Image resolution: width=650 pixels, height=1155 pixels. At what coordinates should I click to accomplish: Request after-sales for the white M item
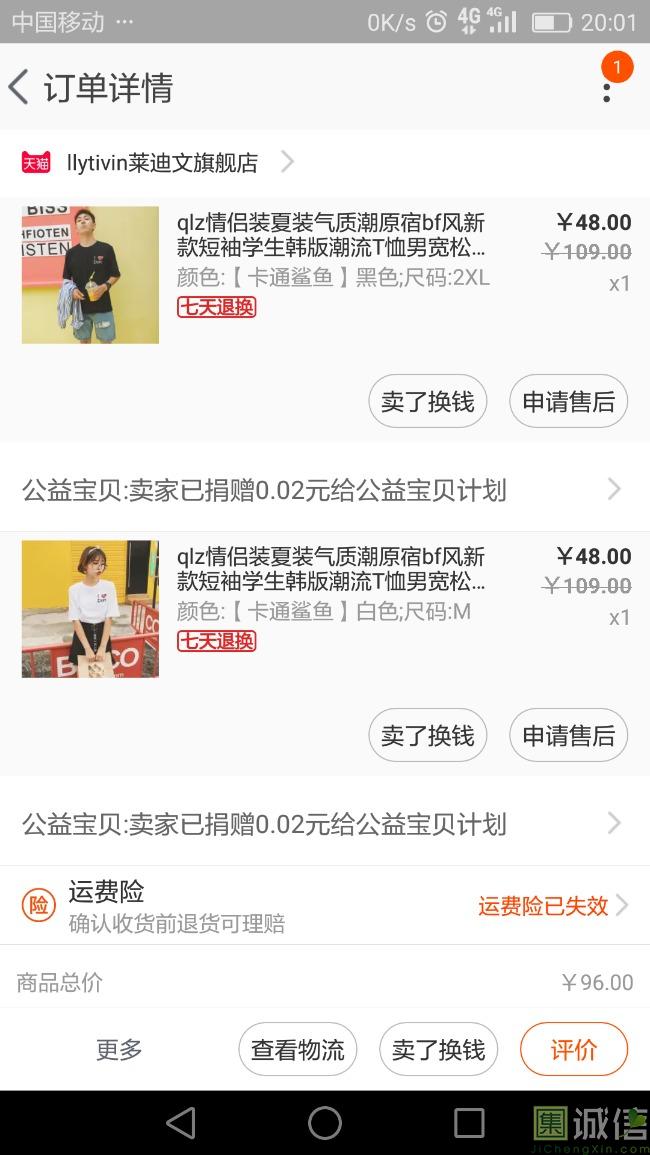pos(568,735)
